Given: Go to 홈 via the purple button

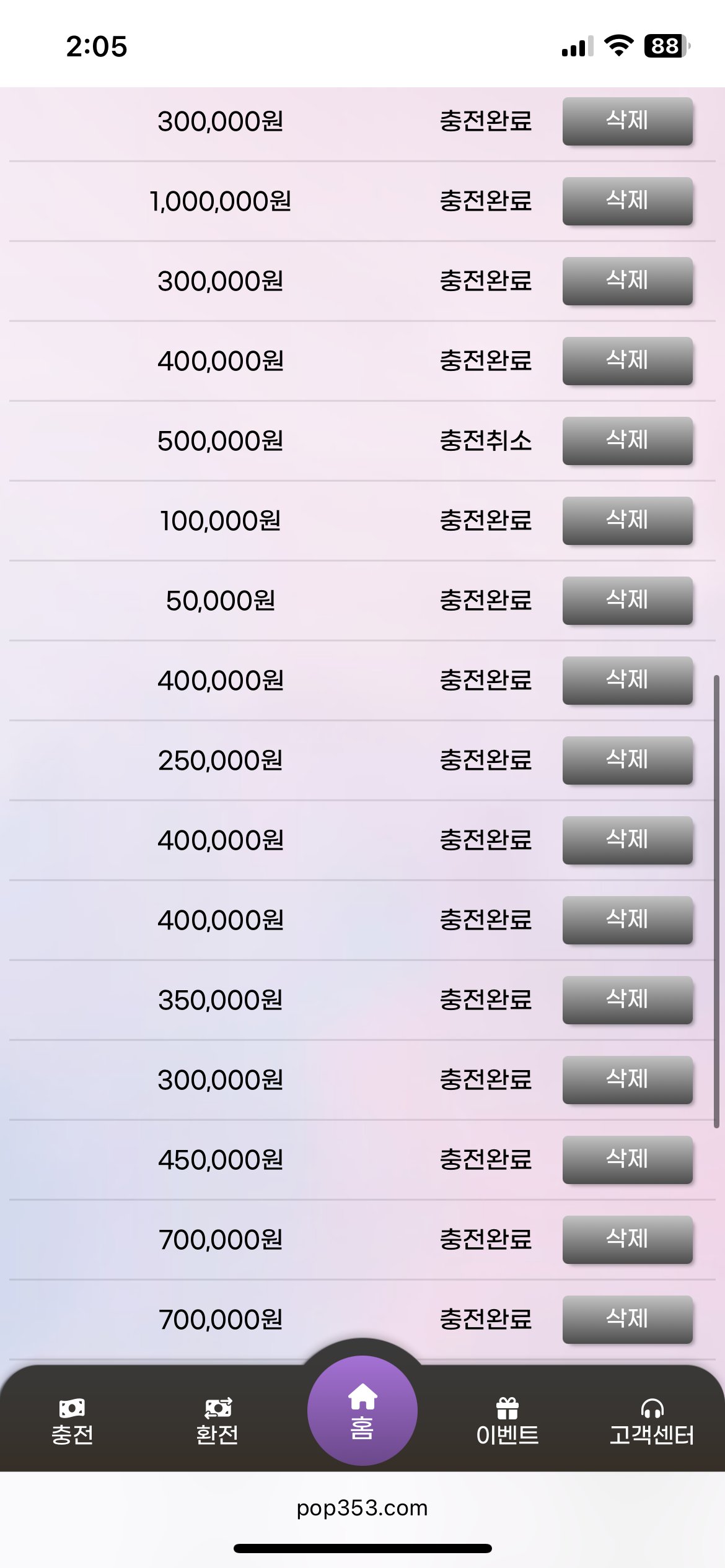Looking at the screenshot, I should point(362,1411).
